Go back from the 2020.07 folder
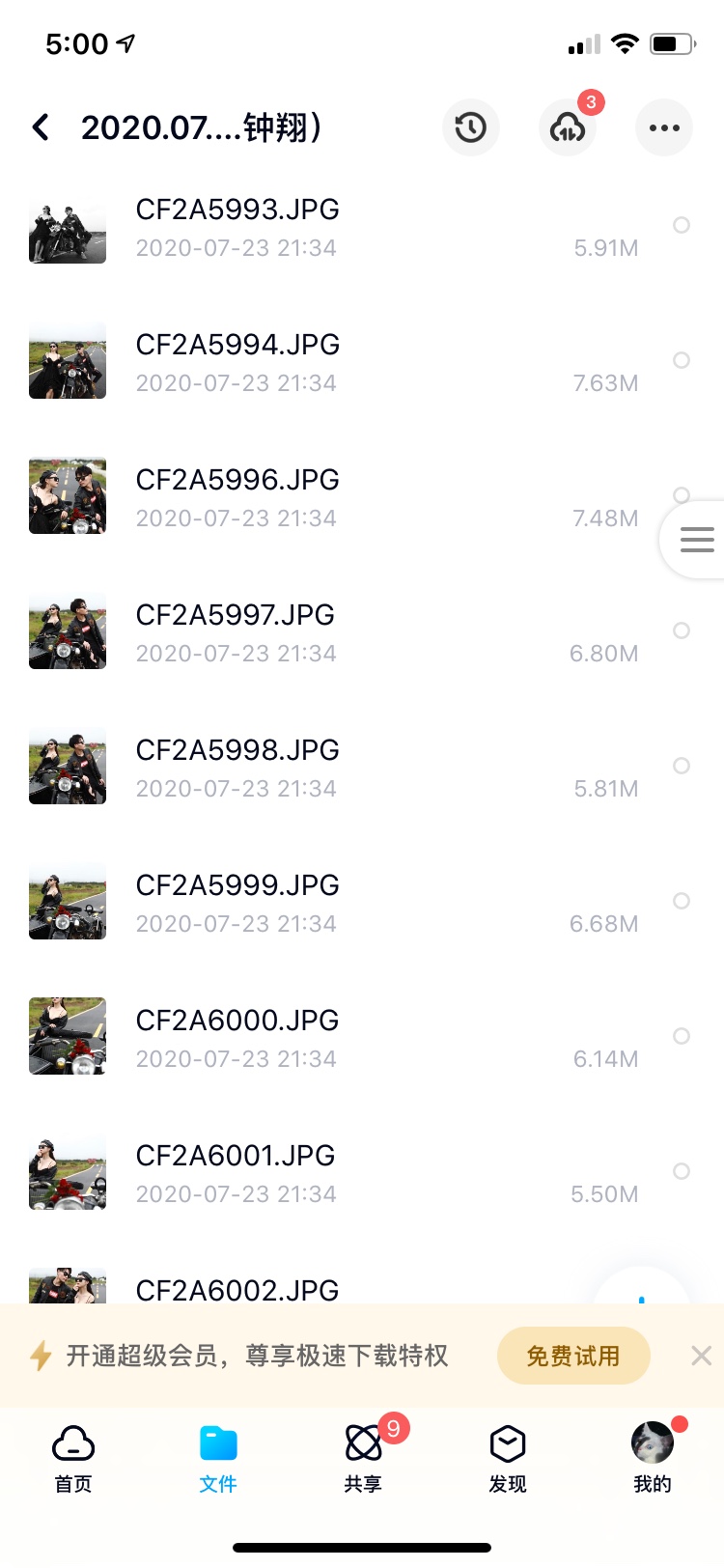 coord(41,127)
